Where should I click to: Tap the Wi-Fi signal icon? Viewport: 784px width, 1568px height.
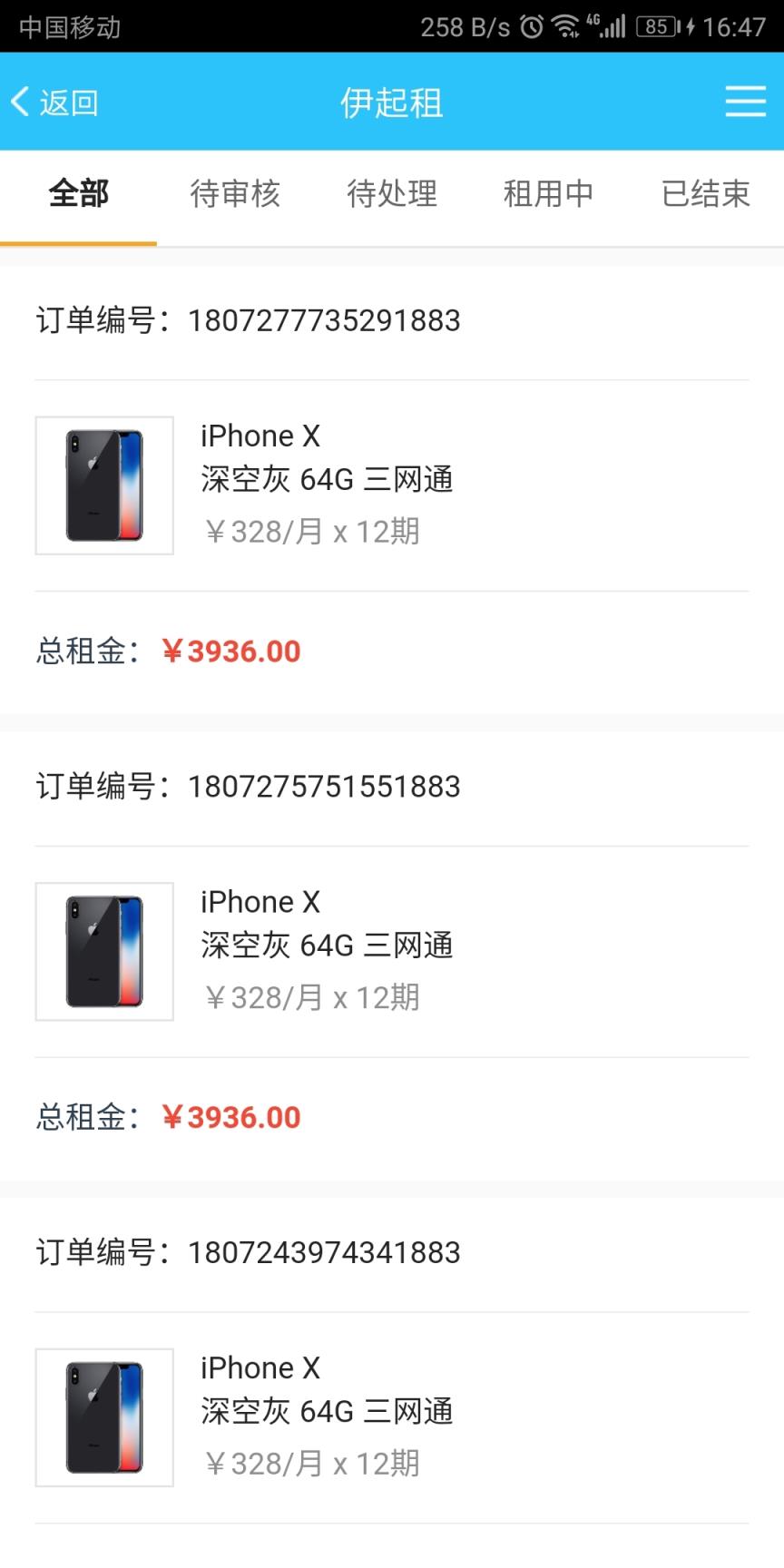[566, 27]
